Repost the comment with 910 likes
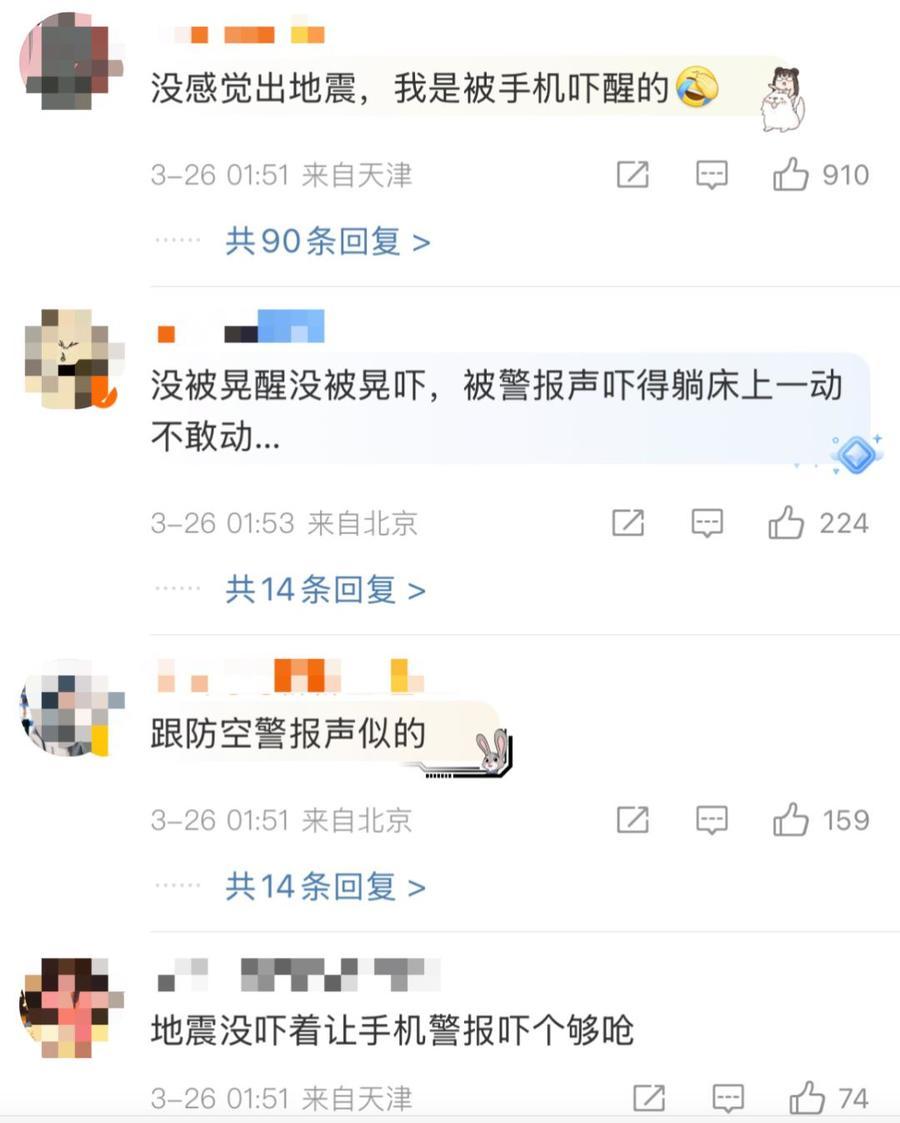Viewport: 900px width, 1123px height. pos(632,176)
